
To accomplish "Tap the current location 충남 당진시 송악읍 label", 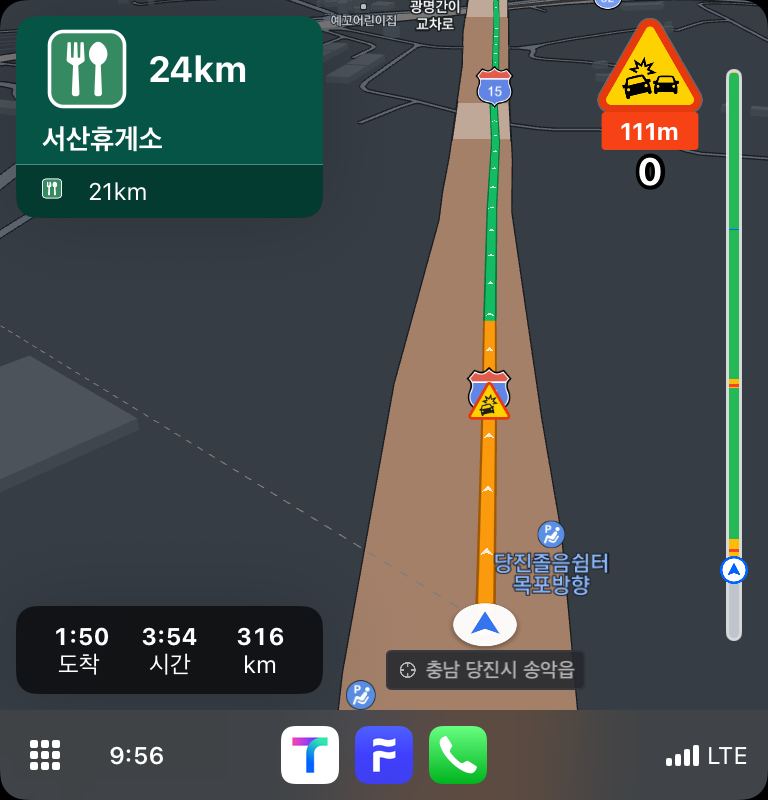I will [485, 670].
